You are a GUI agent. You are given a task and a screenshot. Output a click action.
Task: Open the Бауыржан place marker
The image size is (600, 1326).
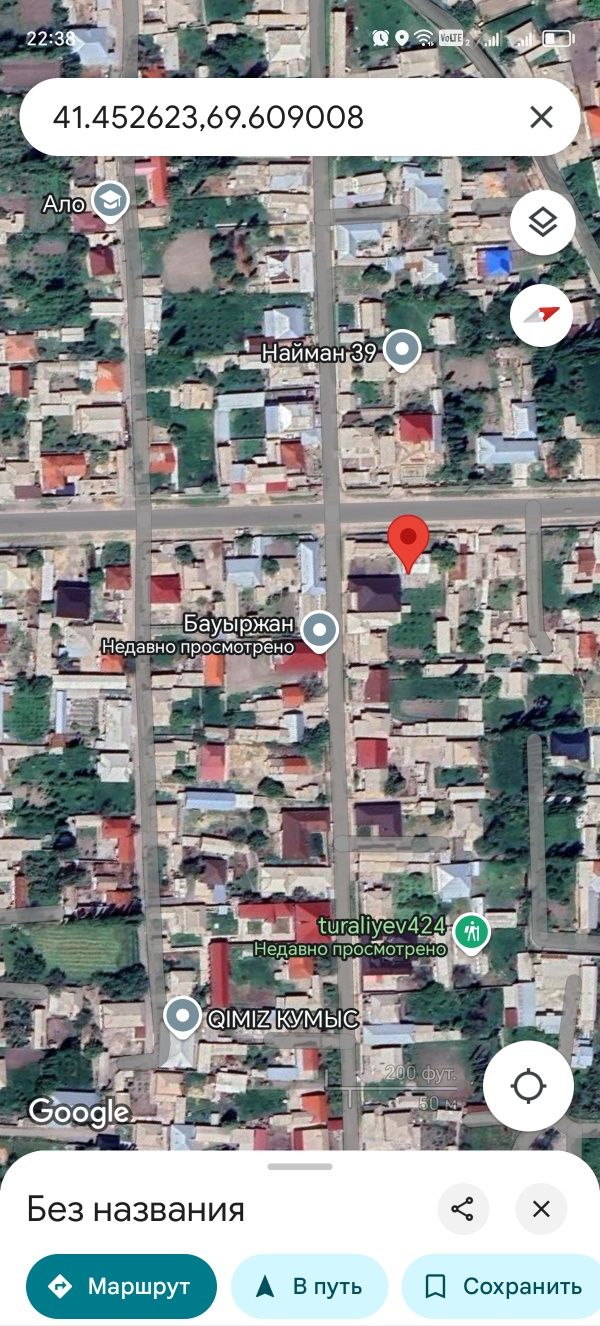coord(321,629)
